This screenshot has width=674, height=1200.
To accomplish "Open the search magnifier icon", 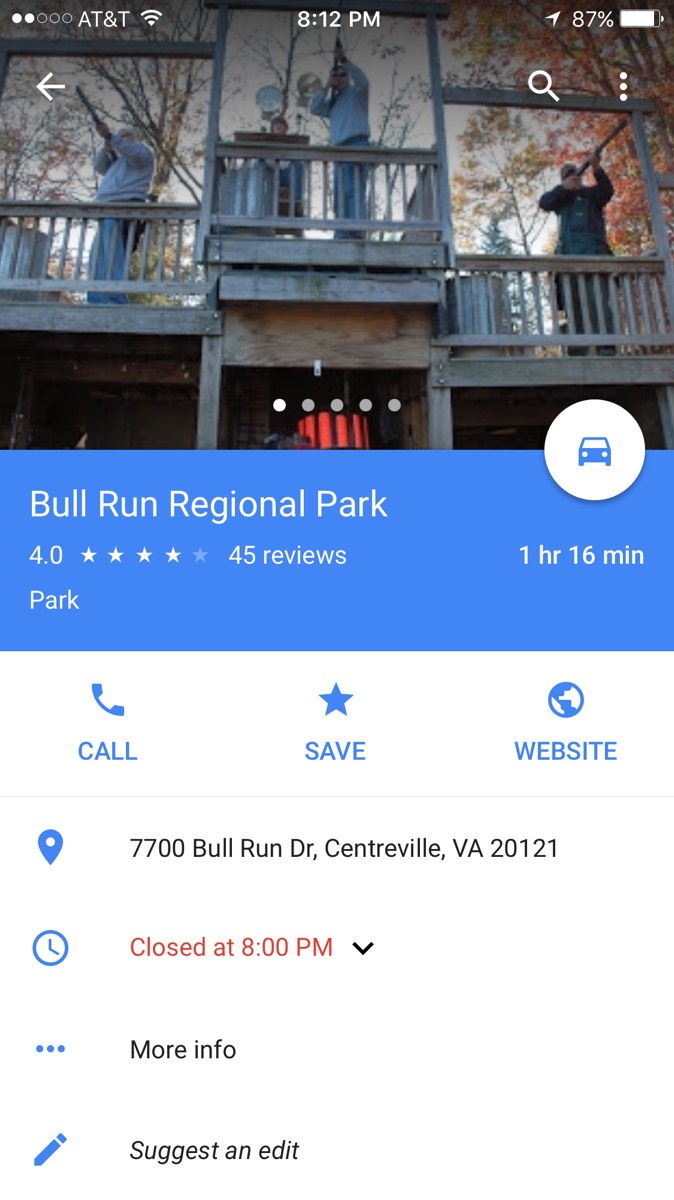I will point(543,87).
